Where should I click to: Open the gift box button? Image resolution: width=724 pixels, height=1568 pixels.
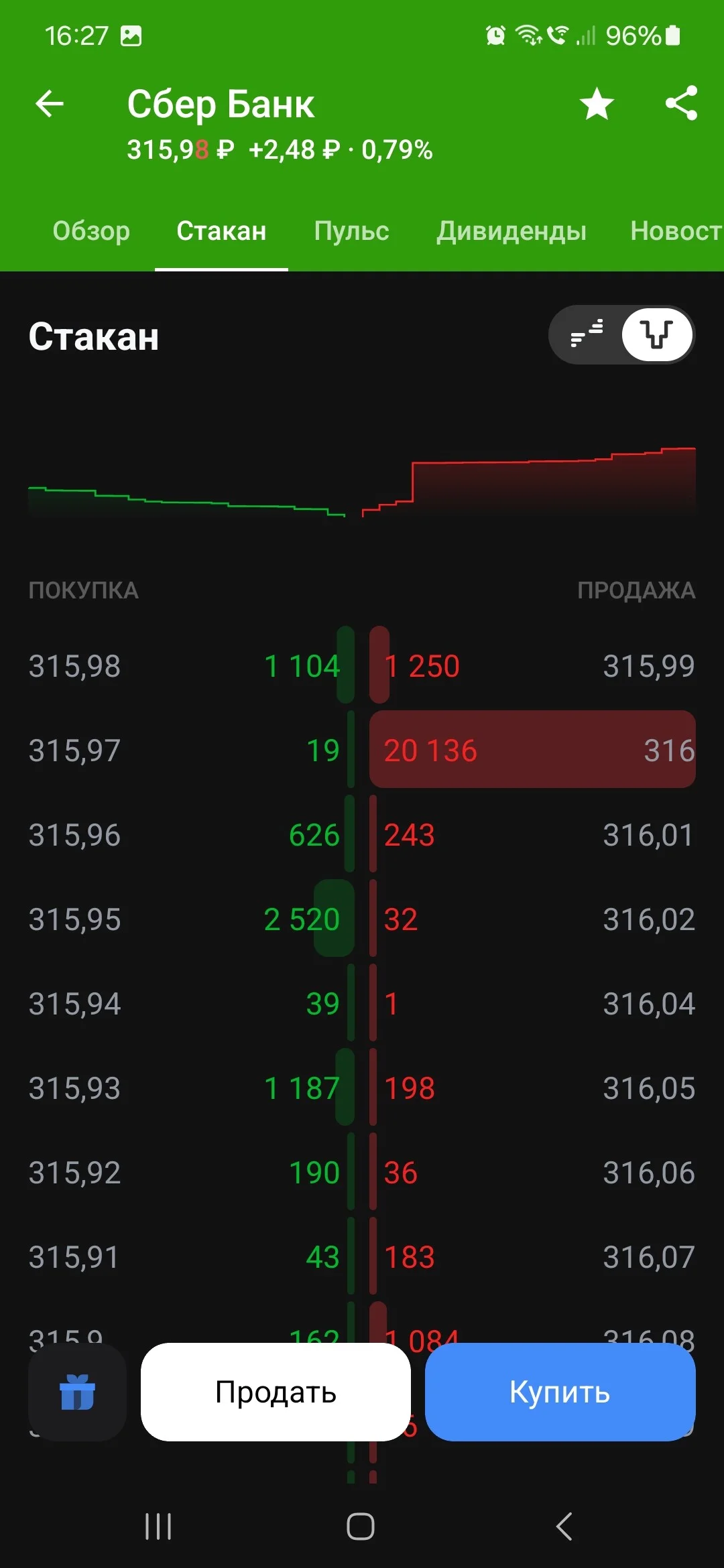[x=77, y=1392]
